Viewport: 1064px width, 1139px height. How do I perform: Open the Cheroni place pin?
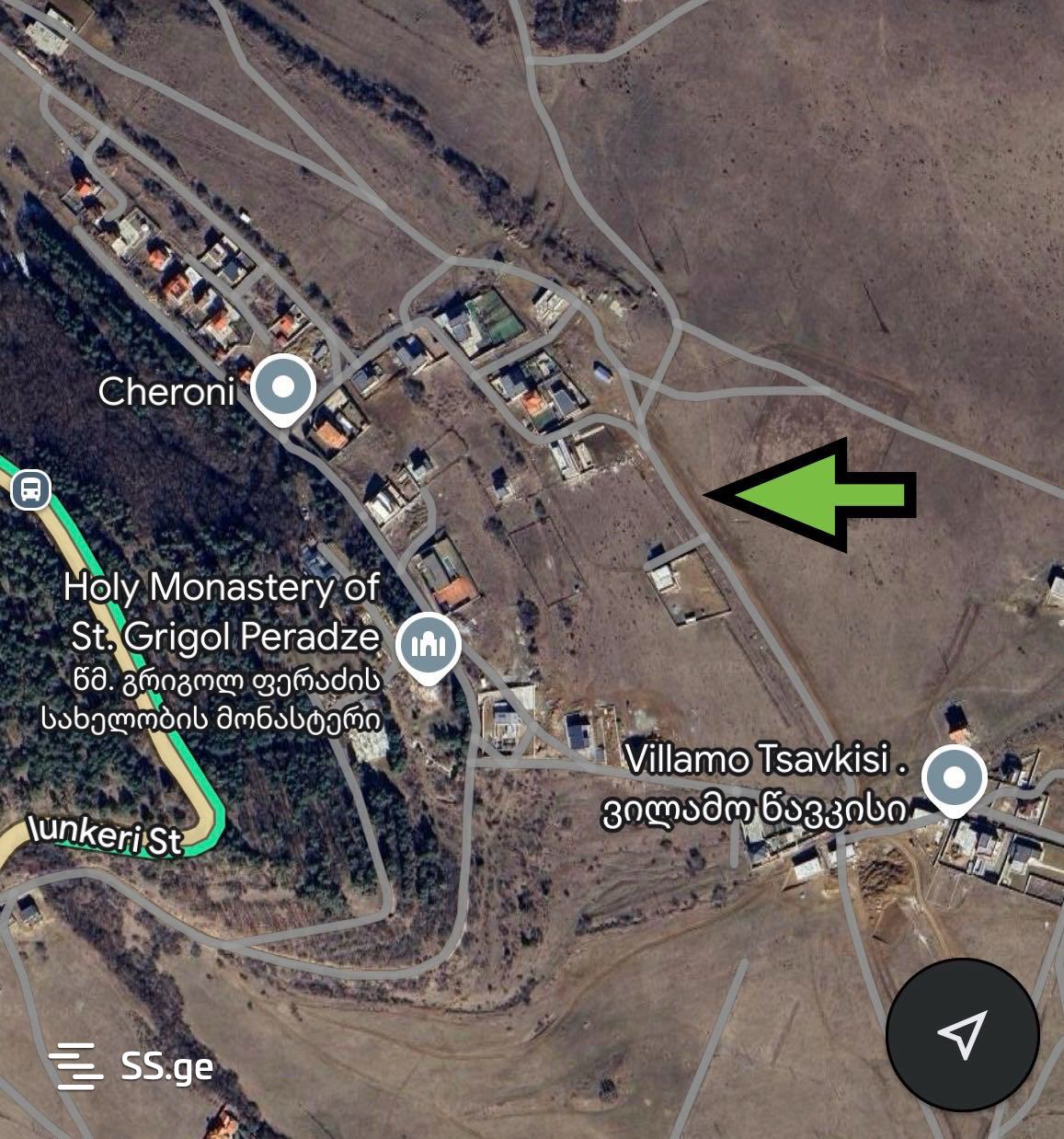[283, 387]
